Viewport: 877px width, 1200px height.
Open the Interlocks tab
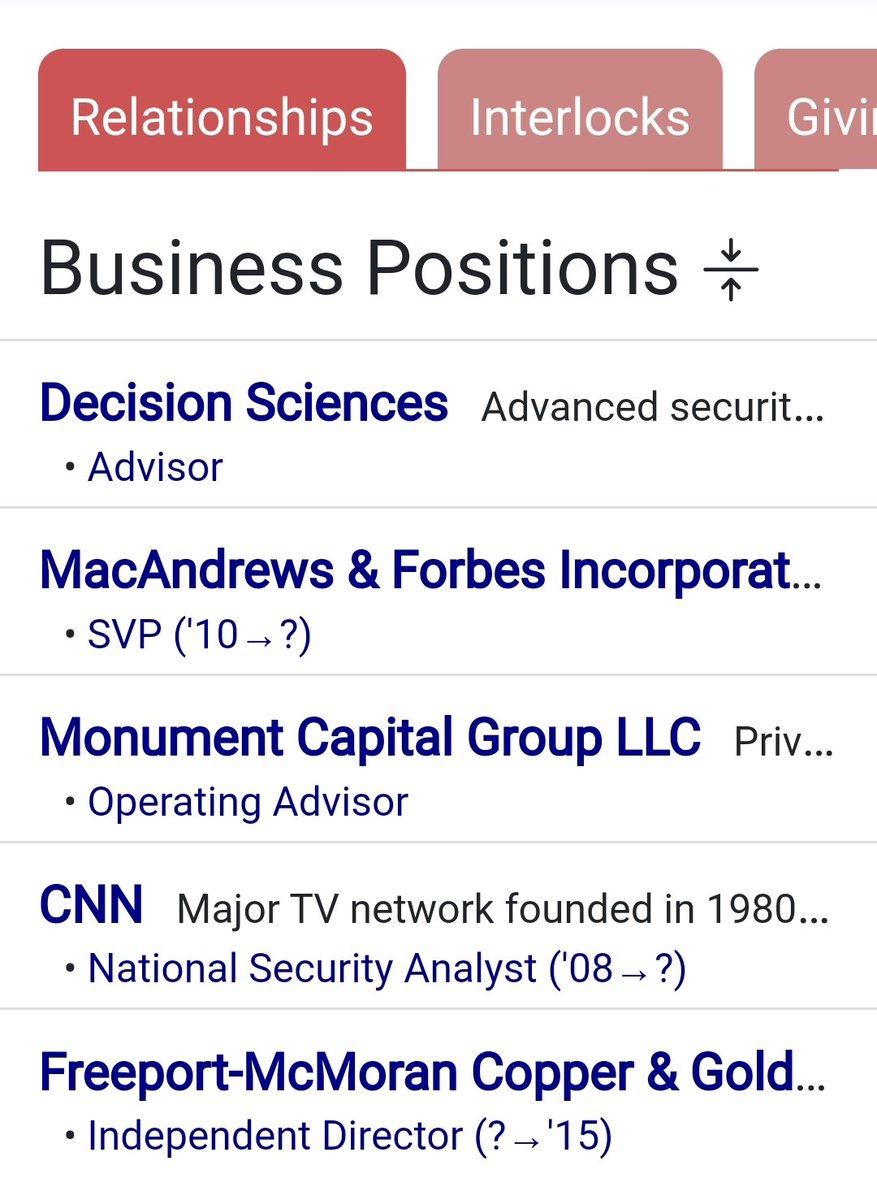tap(580, 118)
